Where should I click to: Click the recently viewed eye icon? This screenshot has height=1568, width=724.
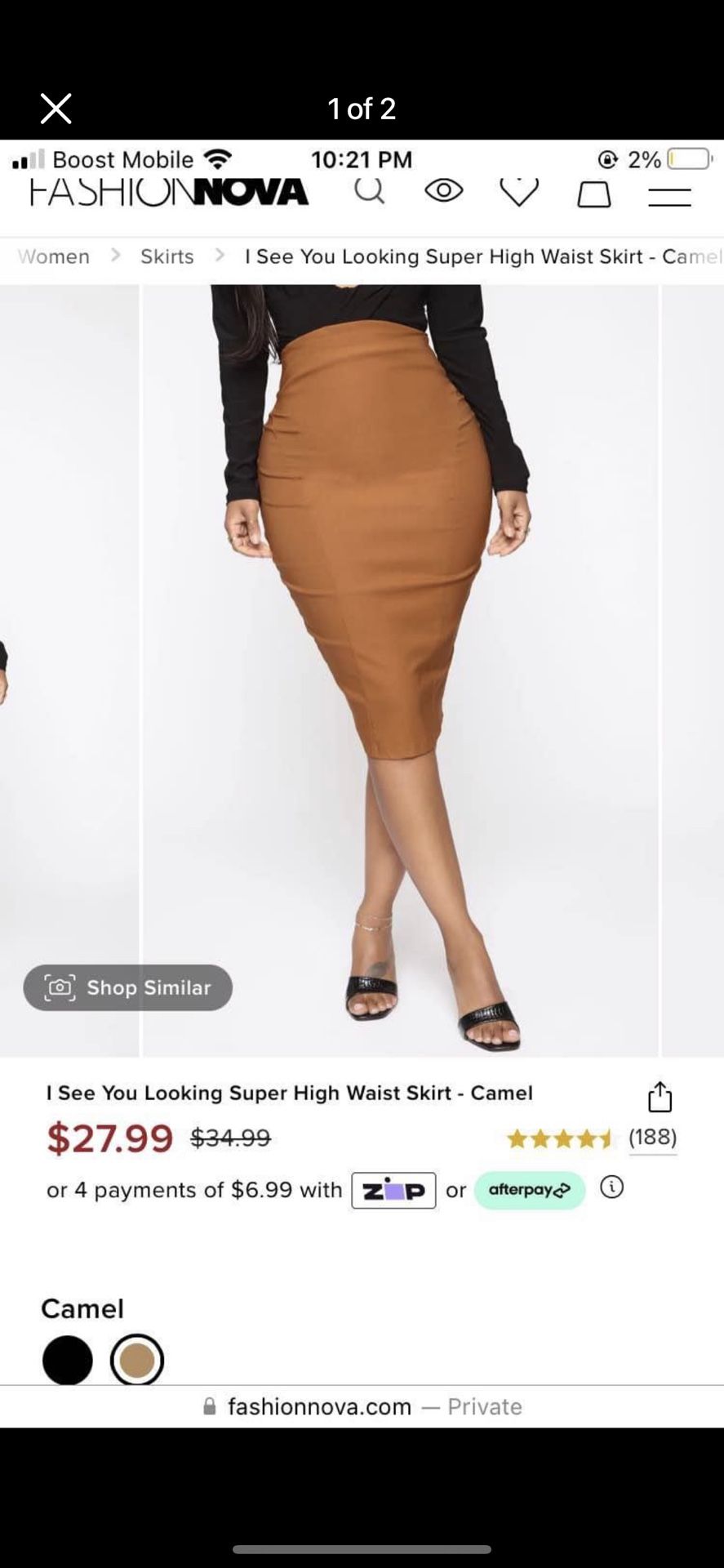(x=444, y=191)
